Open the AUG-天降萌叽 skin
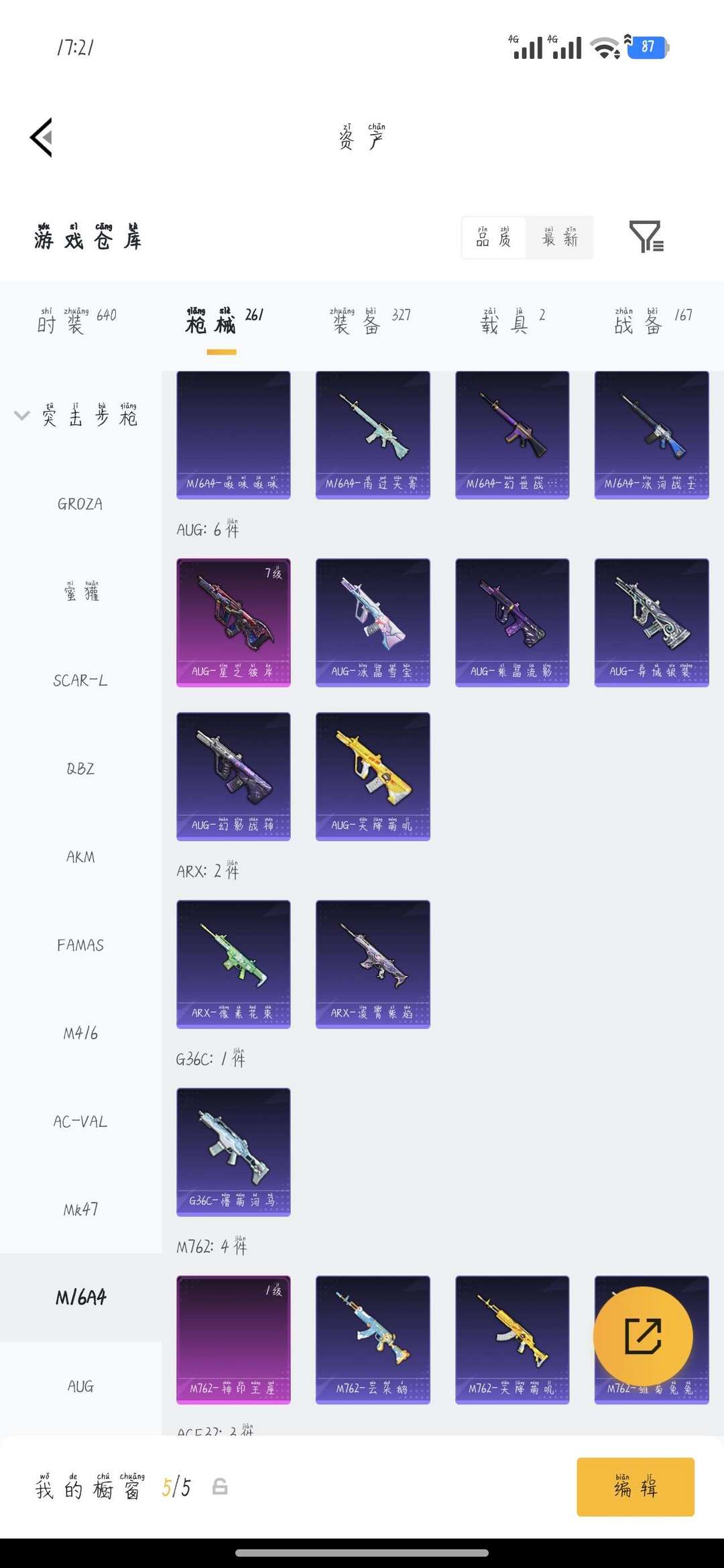Image resolution: width=724 pixels, height=1568 pixels. 373,776
